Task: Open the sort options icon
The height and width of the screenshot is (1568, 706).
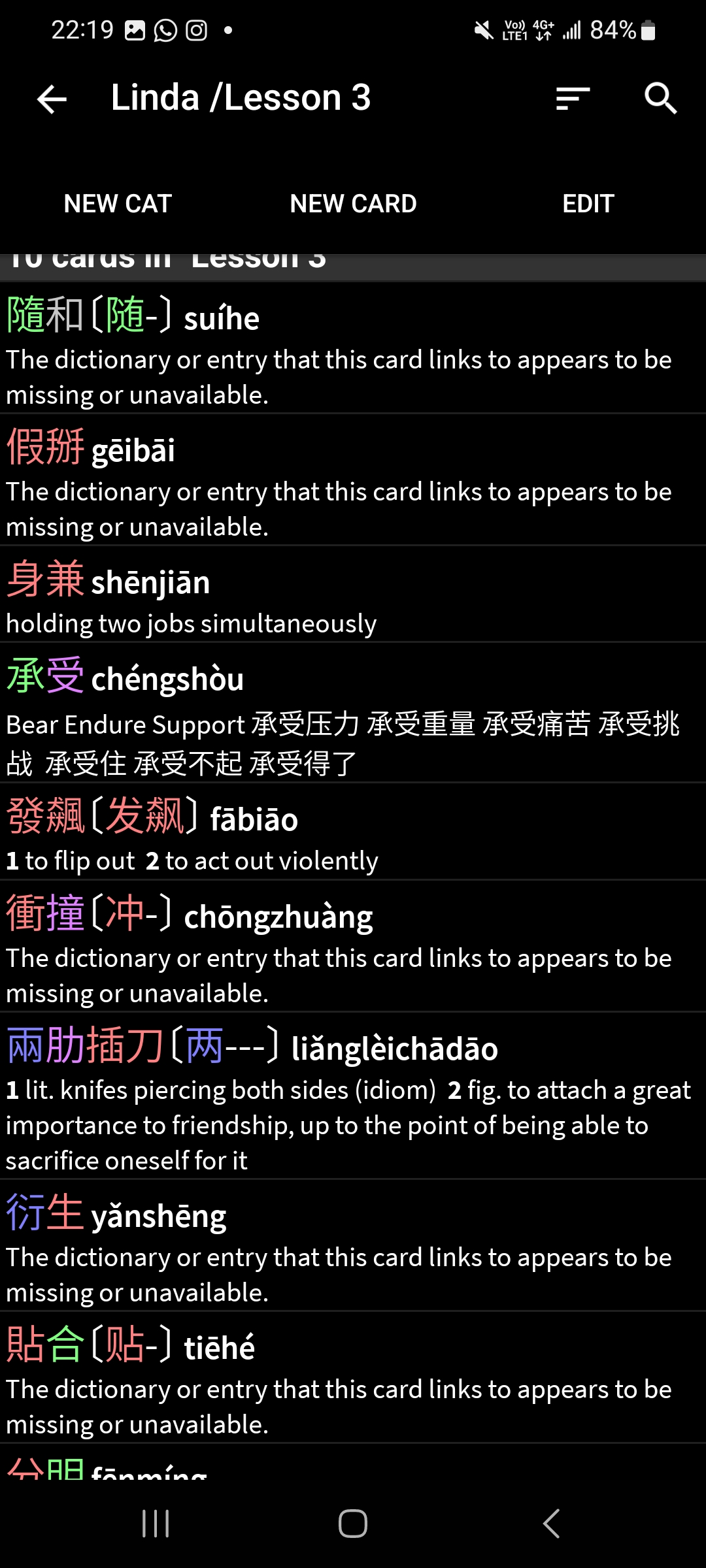Action: [573, 99]
